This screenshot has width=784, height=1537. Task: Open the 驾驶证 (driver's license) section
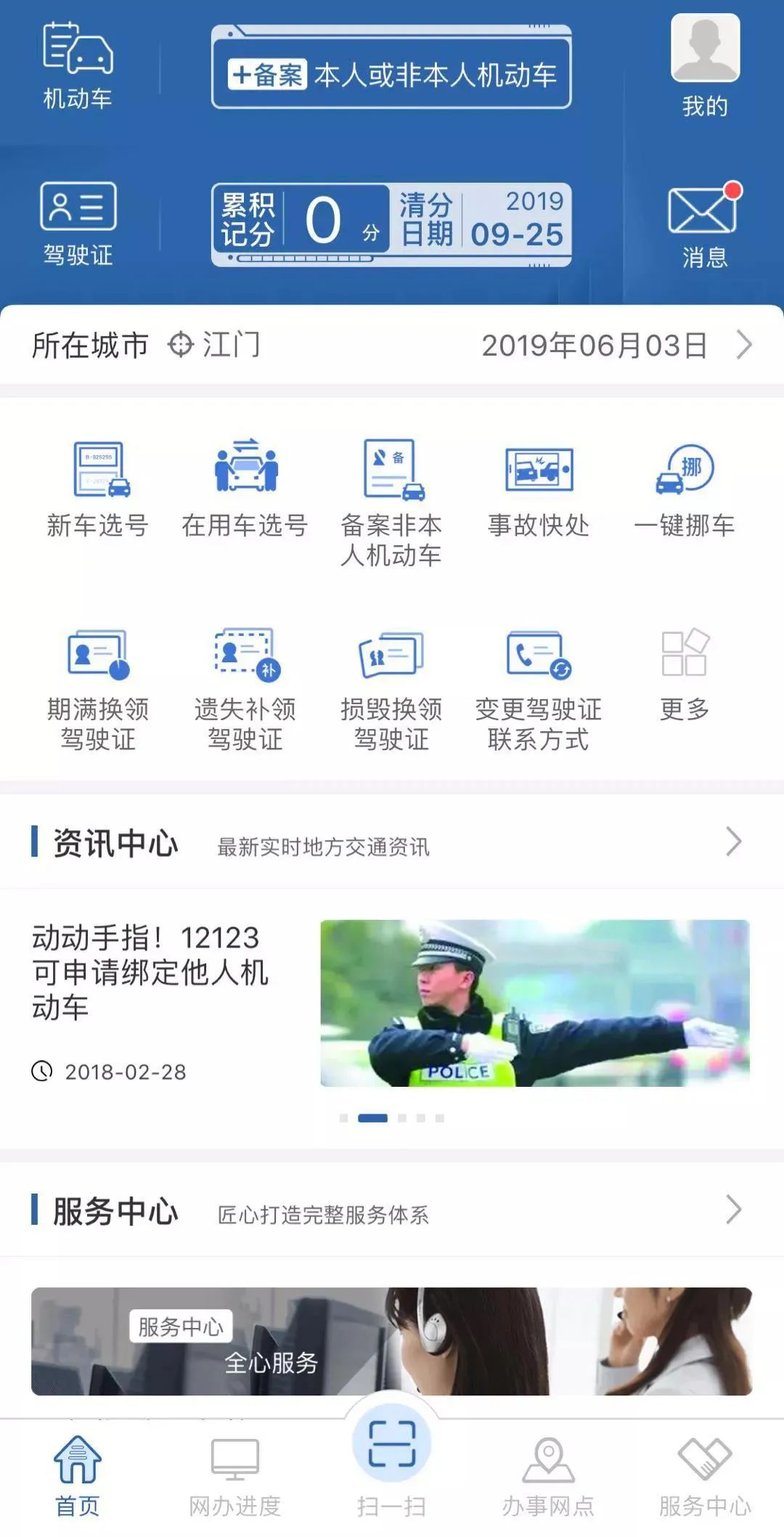78,224
